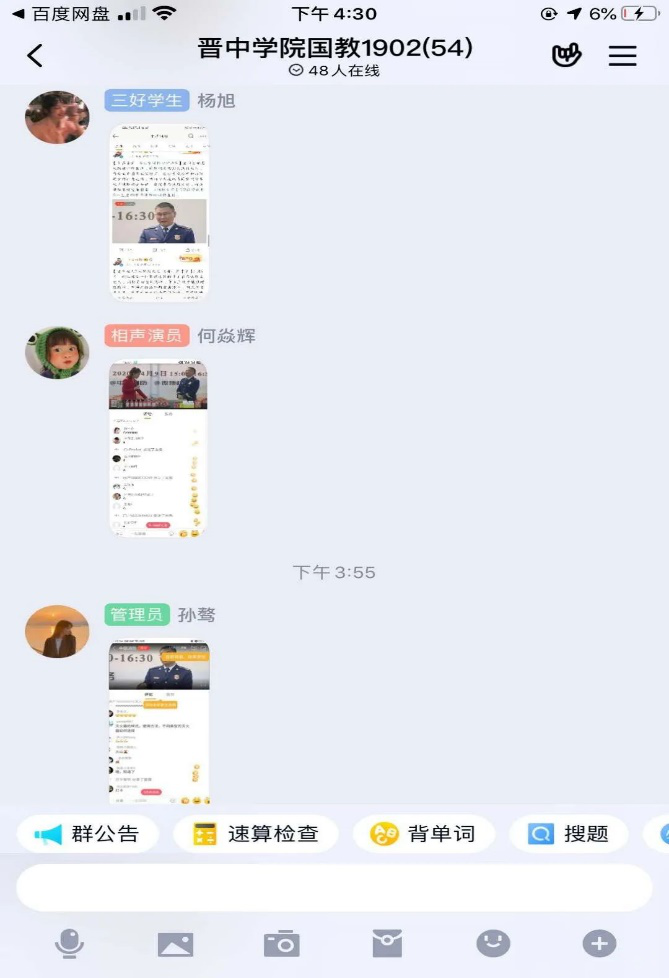Image resolution: width=669 pixels, height=978 pixels.
Task: Open 群公告 group announcements
Action: click(87, 834)
